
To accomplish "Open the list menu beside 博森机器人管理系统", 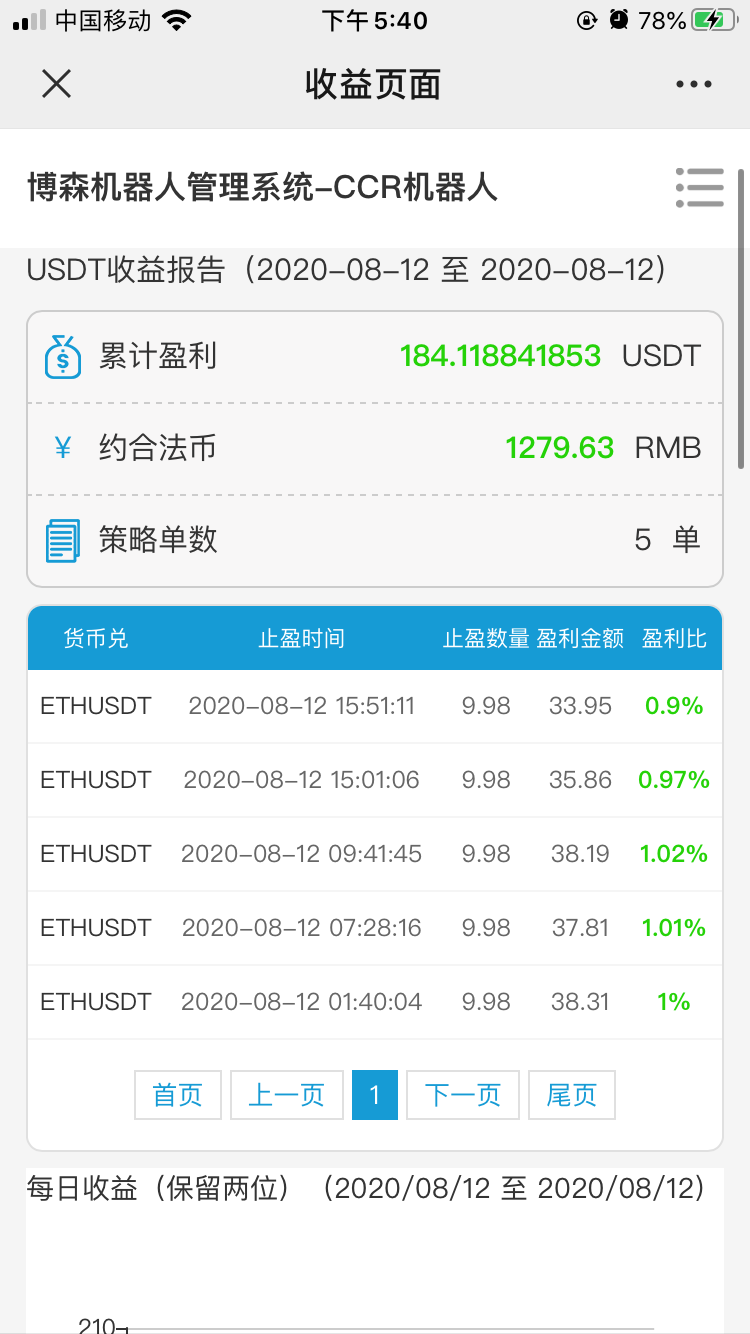I will coord(699,188).
